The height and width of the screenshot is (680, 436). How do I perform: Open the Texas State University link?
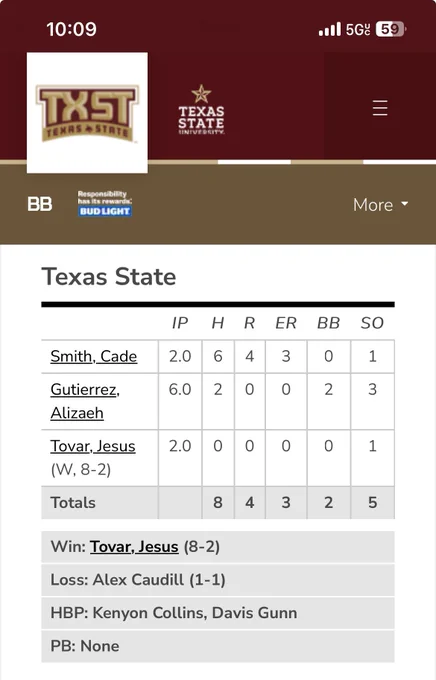click(201, 110)
